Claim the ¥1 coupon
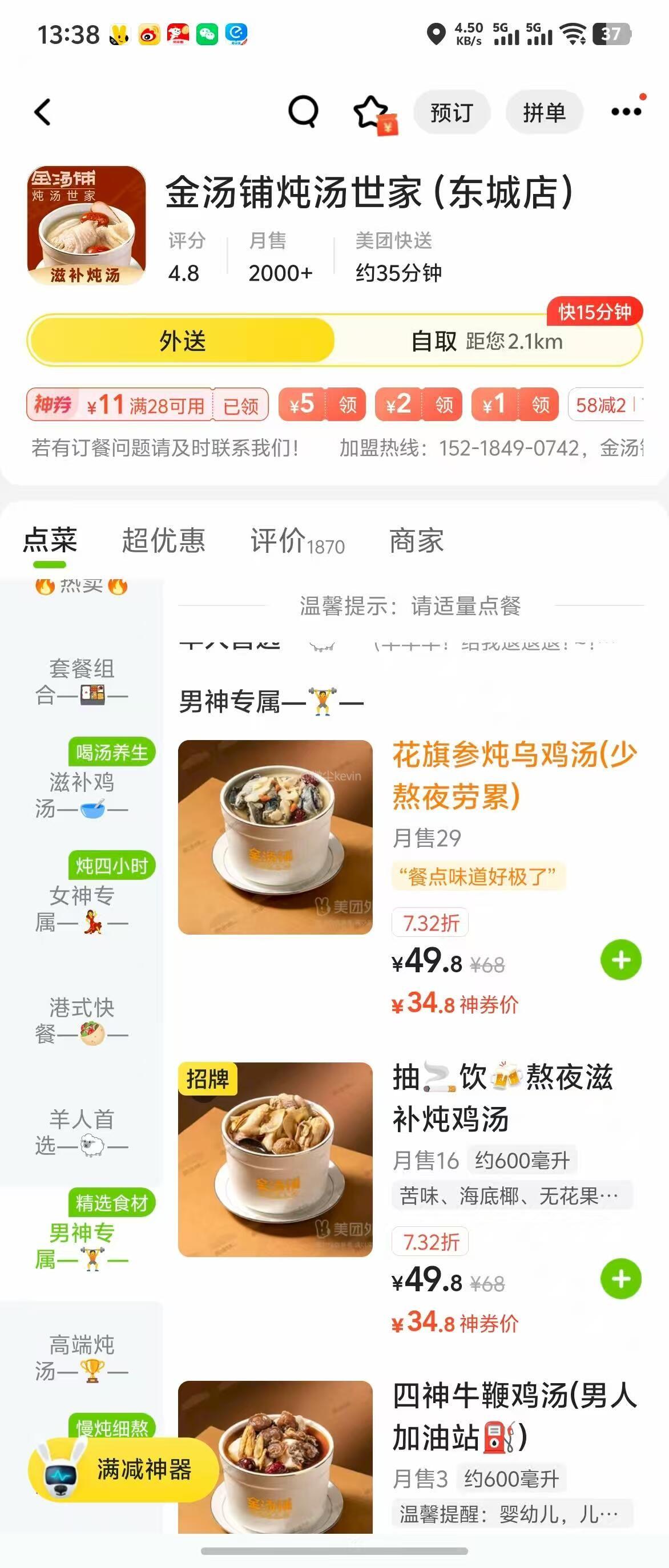Screen dimensions: 669x1568 [515, 404]
